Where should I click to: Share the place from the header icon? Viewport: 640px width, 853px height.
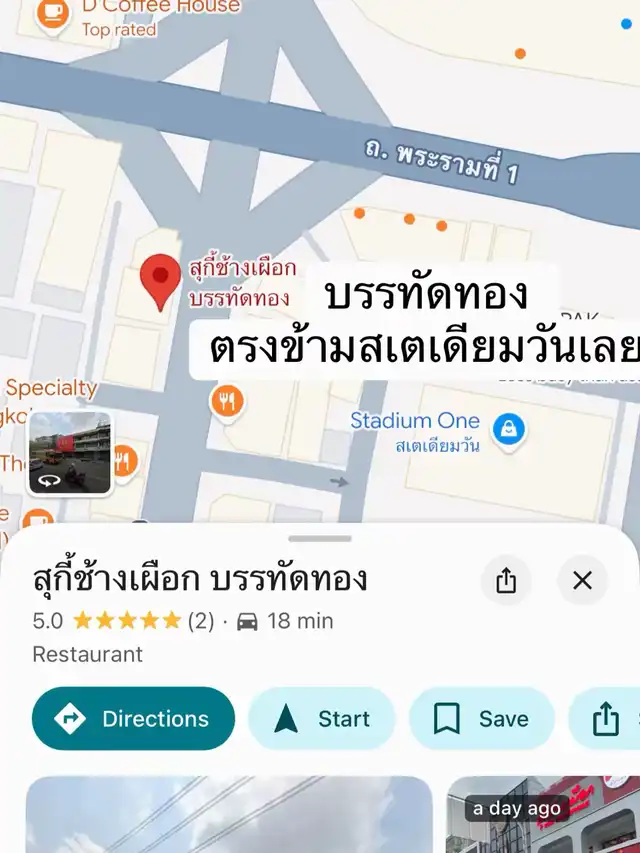[x=506, y=580]
